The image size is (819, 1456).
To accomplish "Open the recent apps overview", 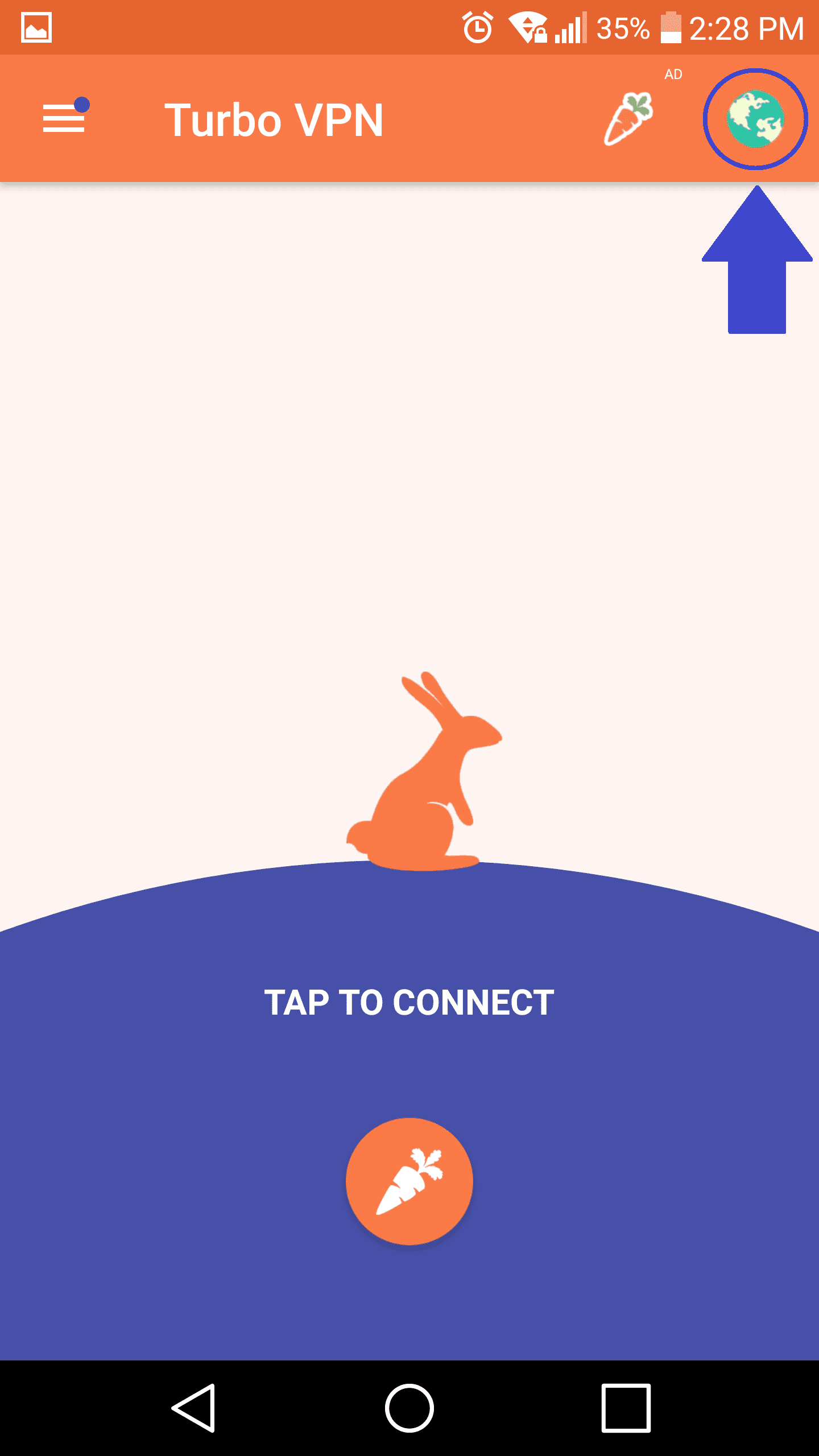I will pyautogui.click(x=626, y=1408).
